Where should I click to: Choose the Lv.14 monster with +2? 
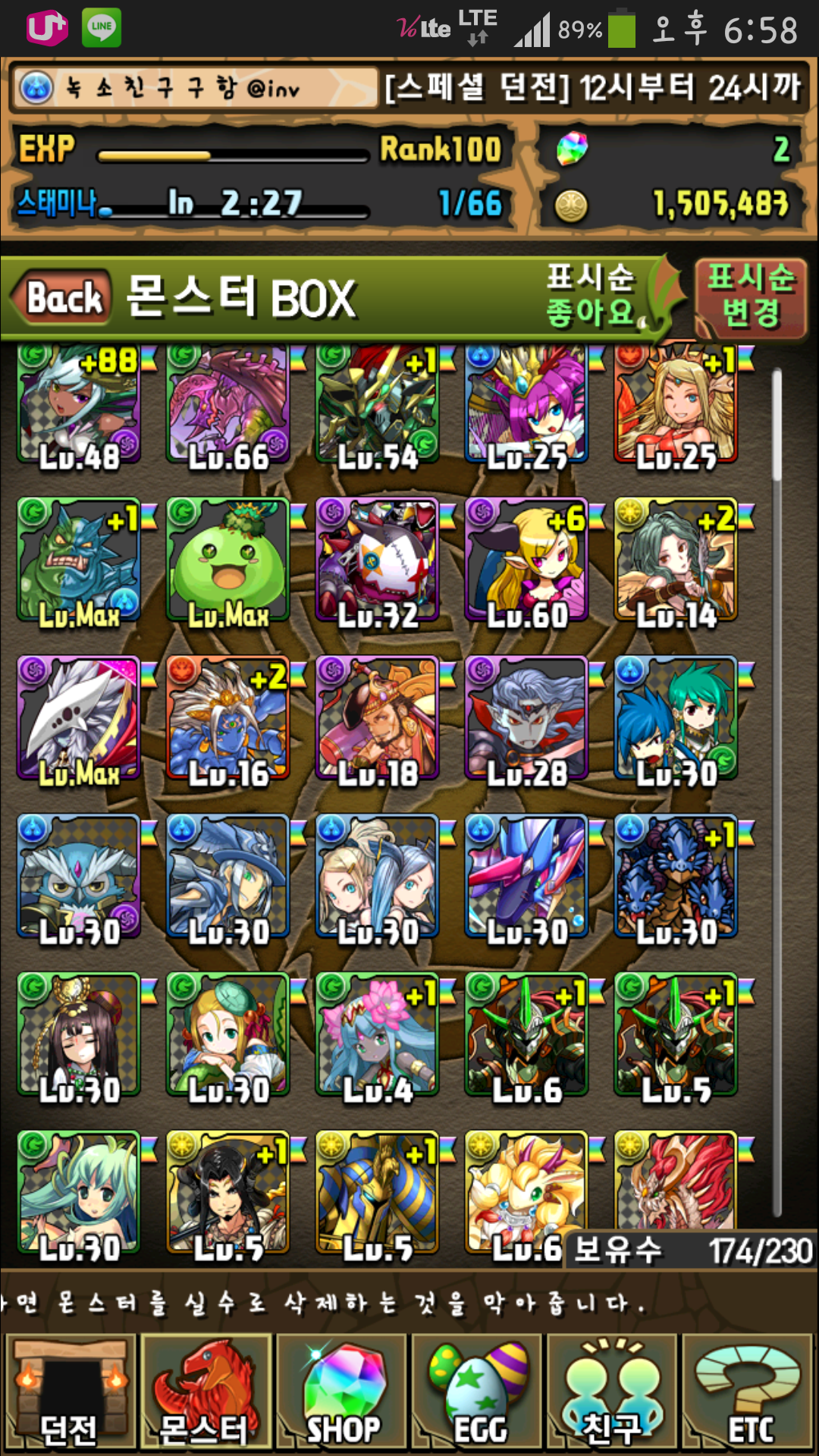pyautogui.click(x=675, y=561)
